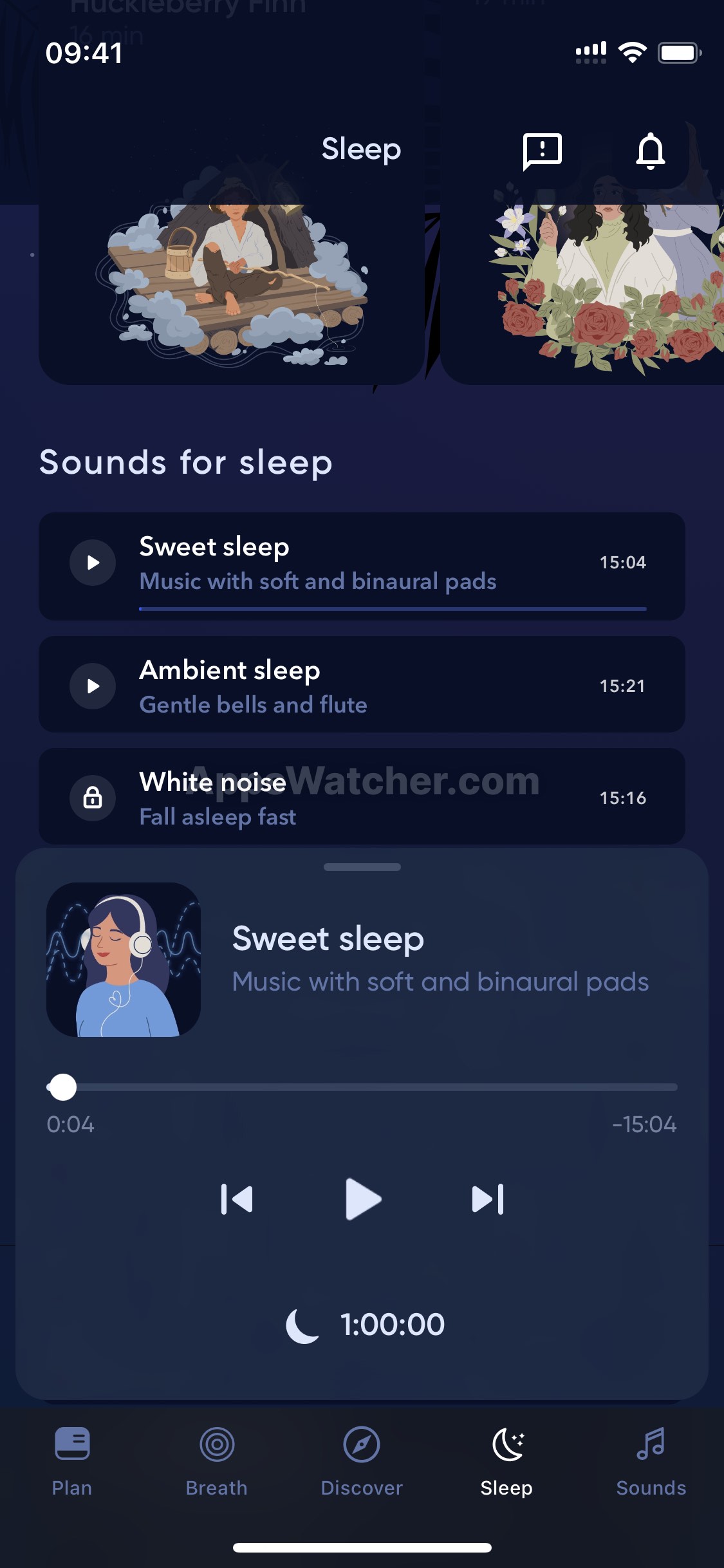Image resolution: width=724 pixels, height=1568 pixels.
Task: Open the locked White noise track
Action: [93, 798]
